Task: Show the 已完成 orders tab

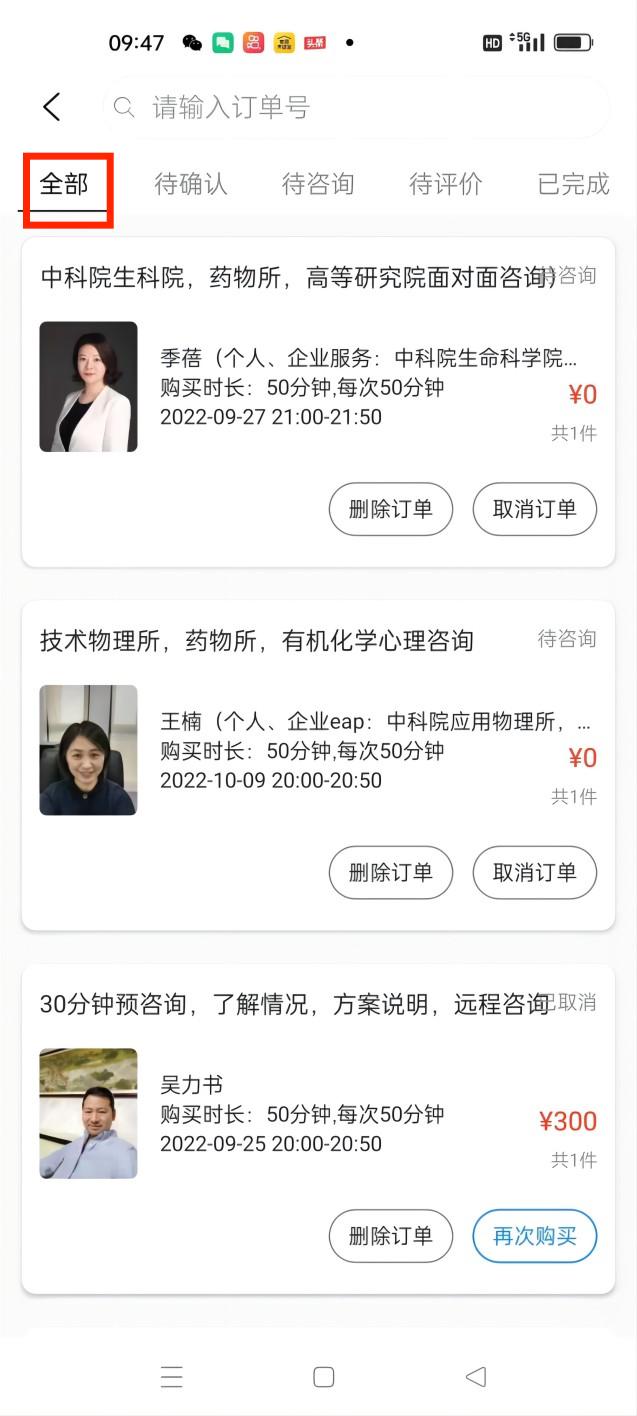Action: tap(573, 184)
